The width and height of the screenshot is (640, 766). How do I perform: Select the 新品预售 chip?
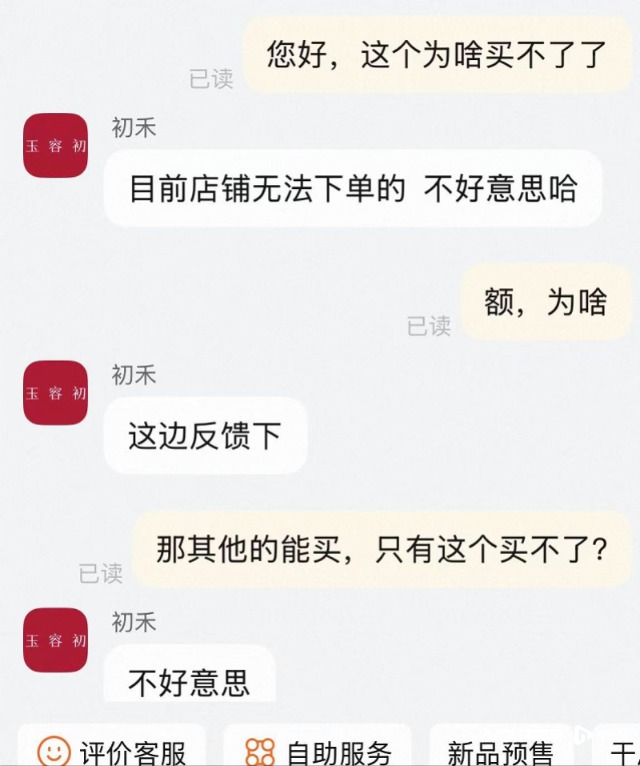tap(500, 750)
